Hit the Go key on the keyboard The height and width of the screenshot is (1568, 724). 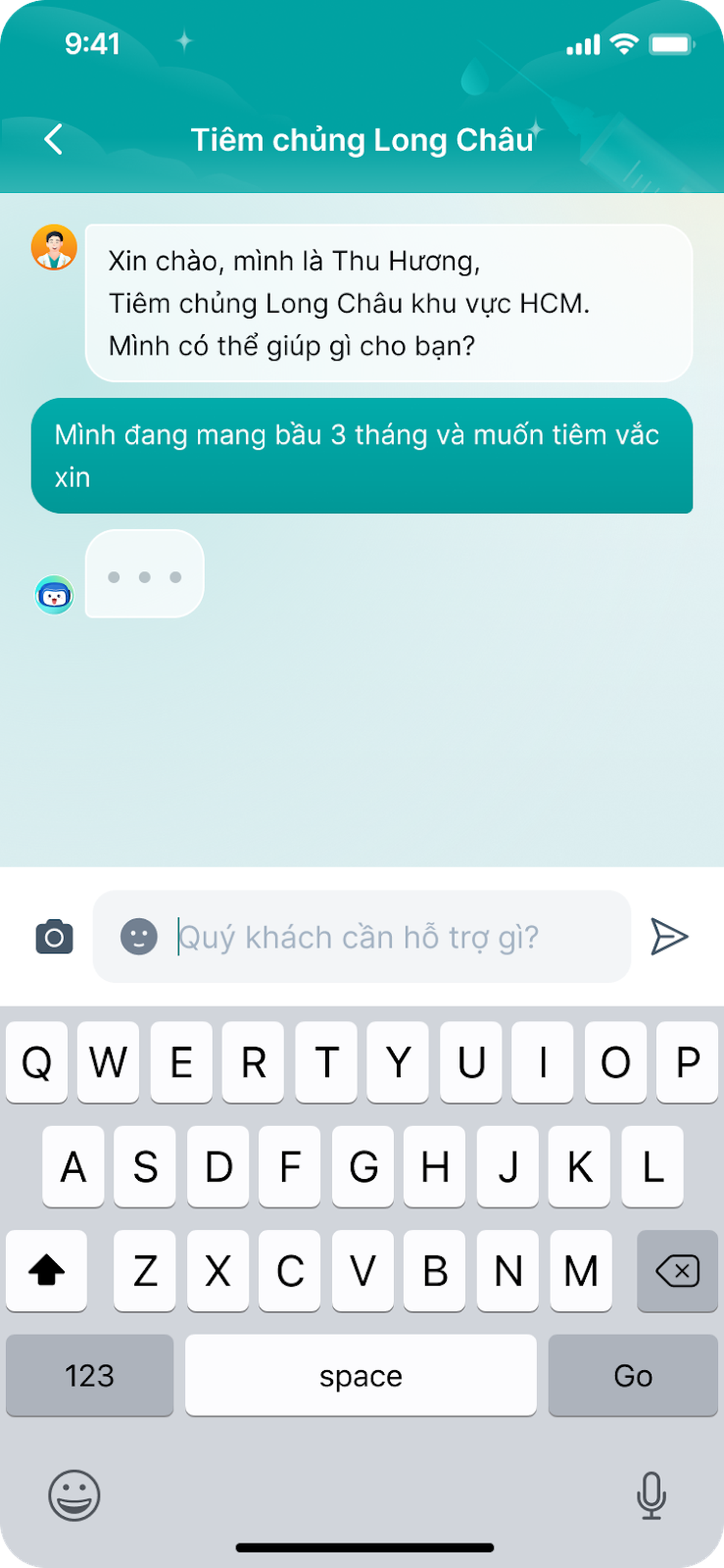tap(633, 1375)
